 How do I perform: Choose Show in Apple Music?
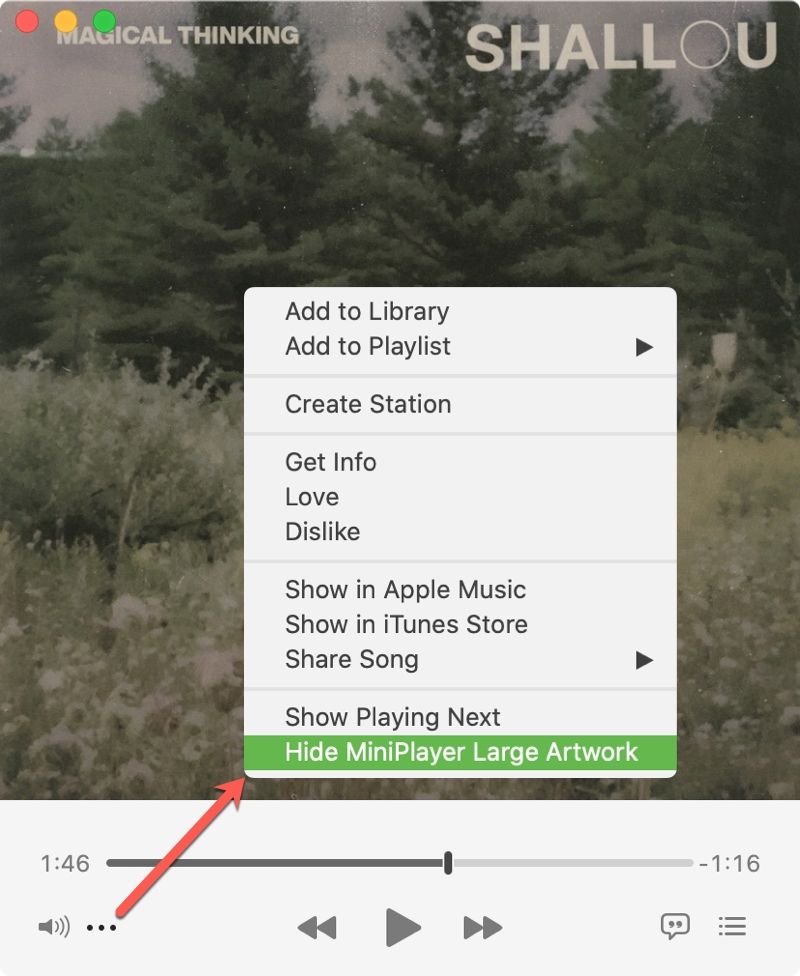point(405,590)
